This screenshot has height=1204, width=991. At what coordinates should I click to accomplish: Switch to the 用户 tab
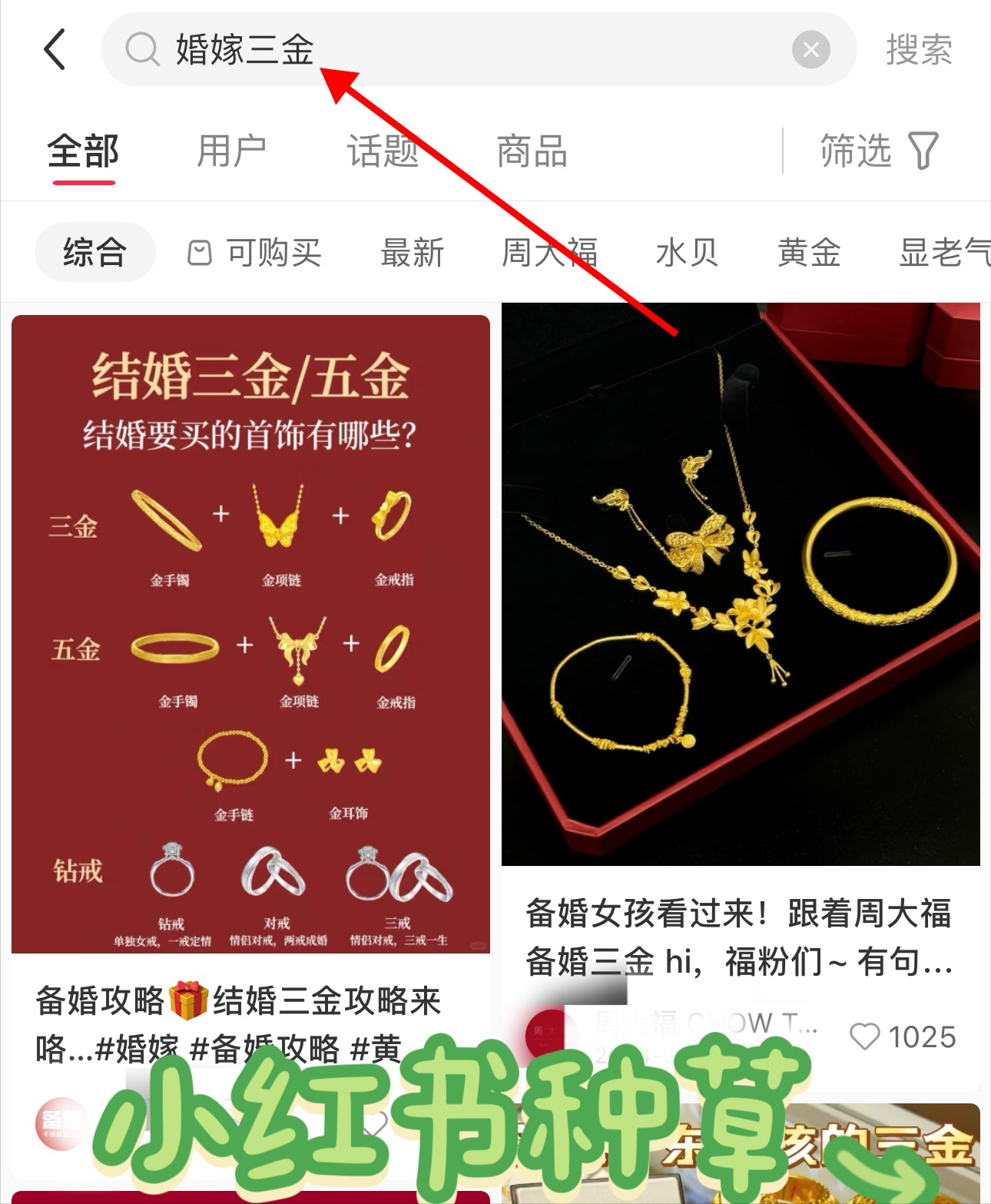[231, 151]
